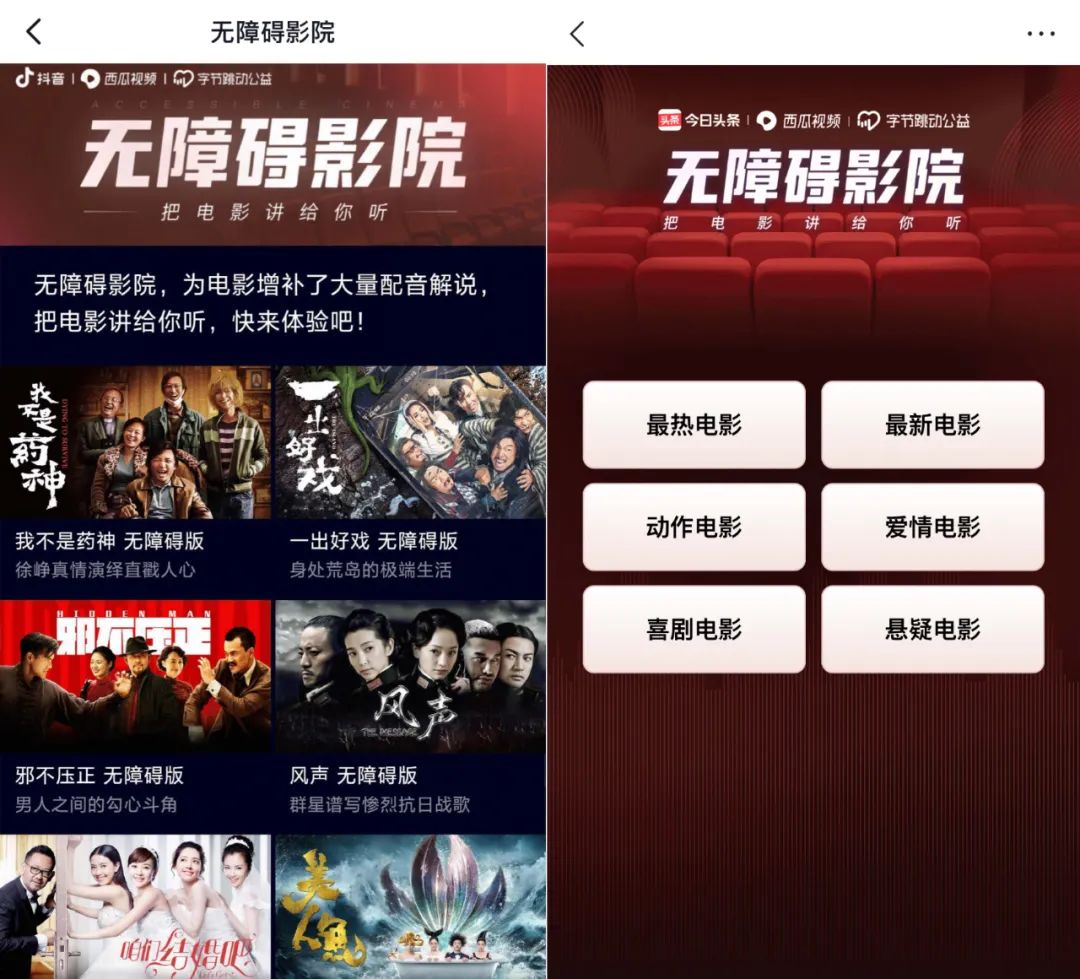This screenshot has height=979, width=1080.
Task: Open 一出好戏 无障碍版 movie
Action: (410, 443)
